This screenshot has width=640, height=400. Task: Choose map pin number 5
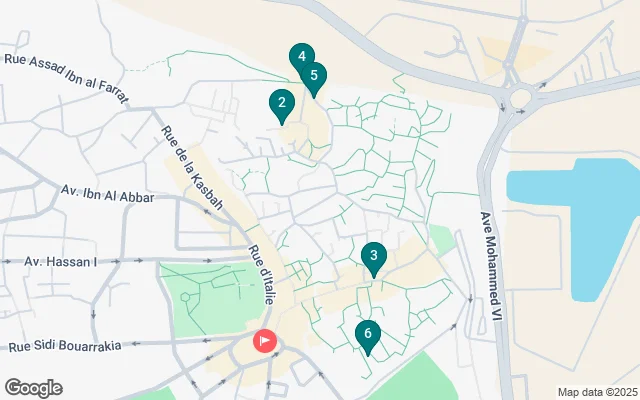[315, 76]
